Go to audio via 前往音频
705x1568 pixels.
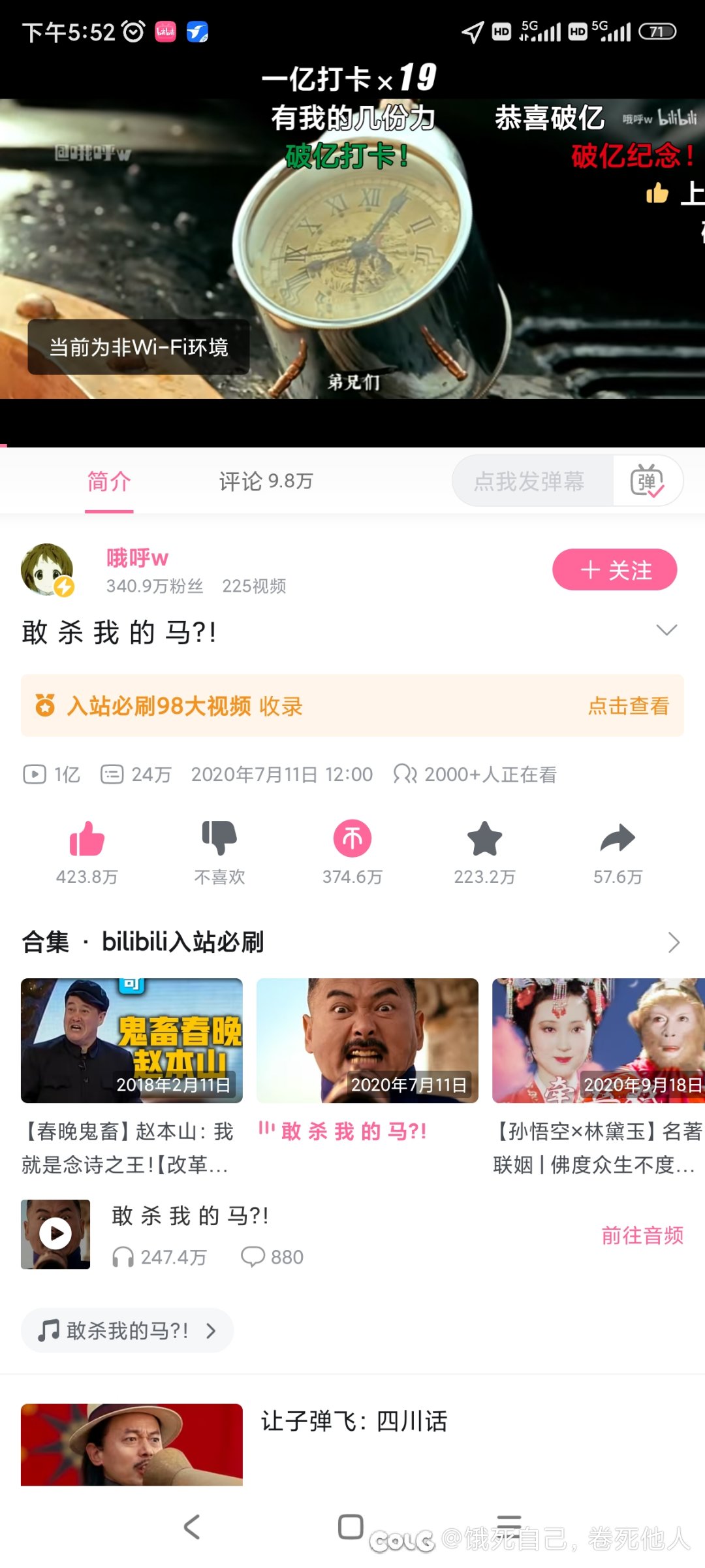point(642,1235)
